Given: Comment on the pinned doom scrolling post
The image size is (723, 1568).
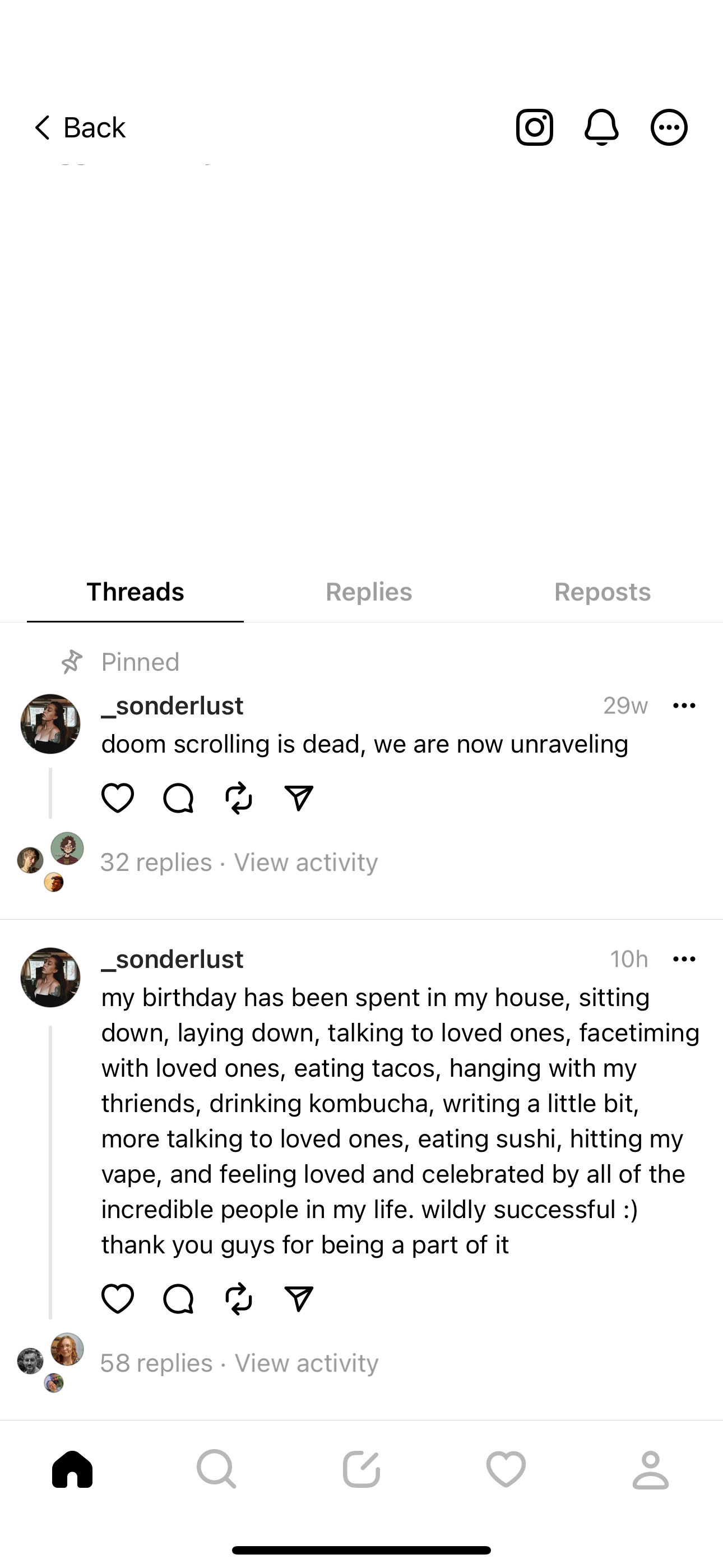Looking at the screenshot, I should pyautogui.click(x=178, y=798).
